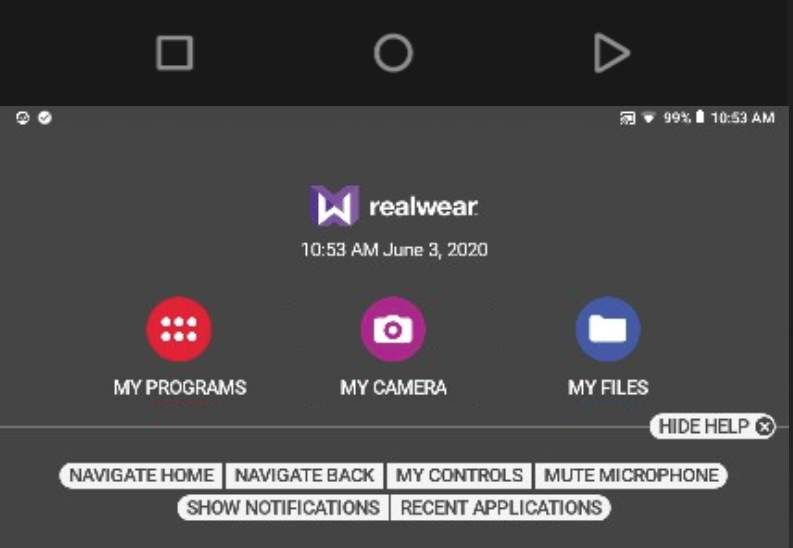Select the Navigate Back command
Image resolution: width=793 pixels, height=548 pixels.
click(304, 475)
